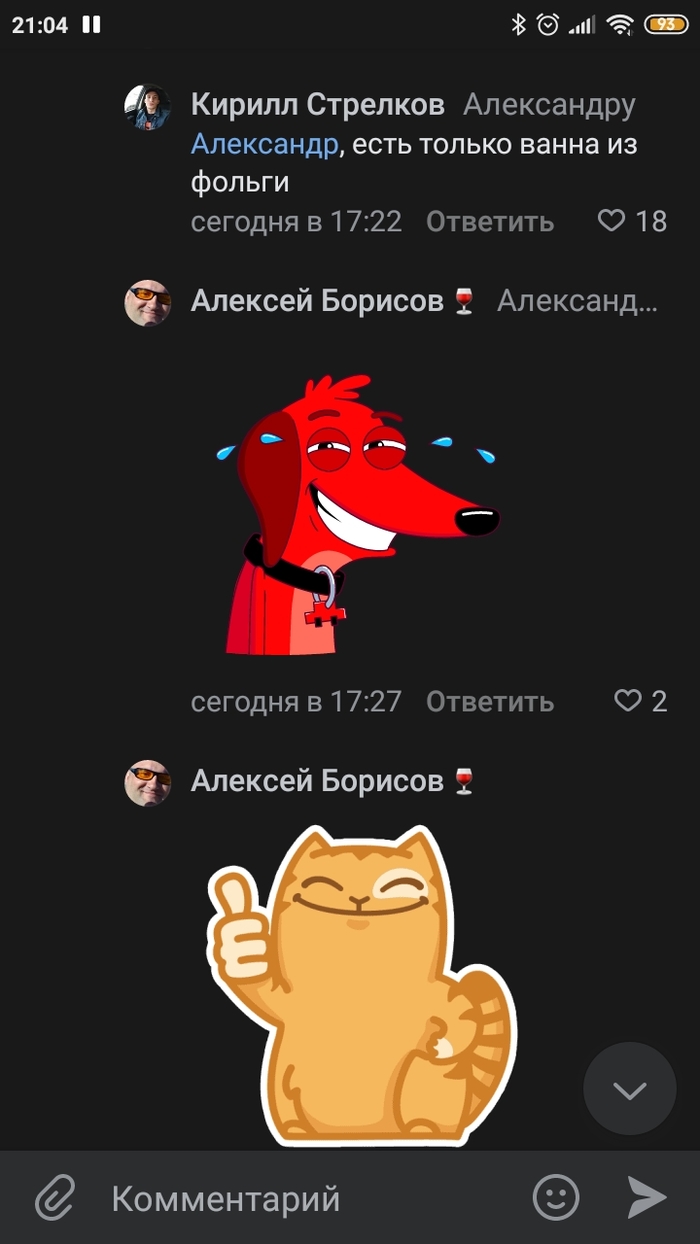Tap the blue Александр mention link
The height and width of the screenshot is (1244, 700).
point(264,145)
